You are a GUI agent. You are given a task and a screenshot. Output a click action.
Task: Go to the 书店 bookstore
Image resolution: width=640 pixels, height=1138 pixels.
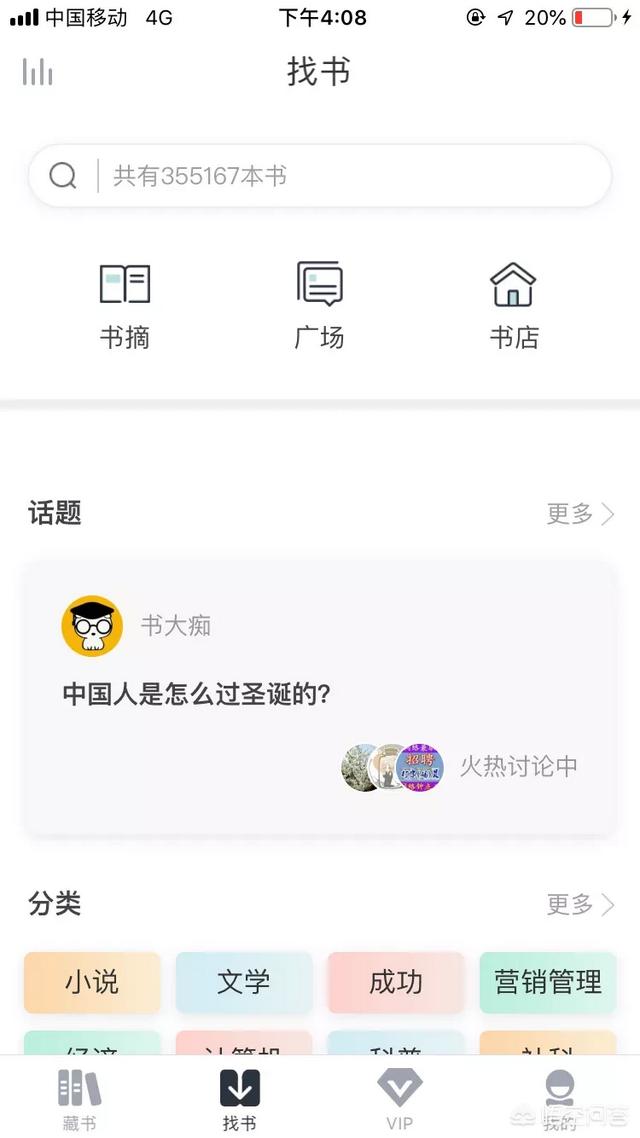tap(513, 305)
